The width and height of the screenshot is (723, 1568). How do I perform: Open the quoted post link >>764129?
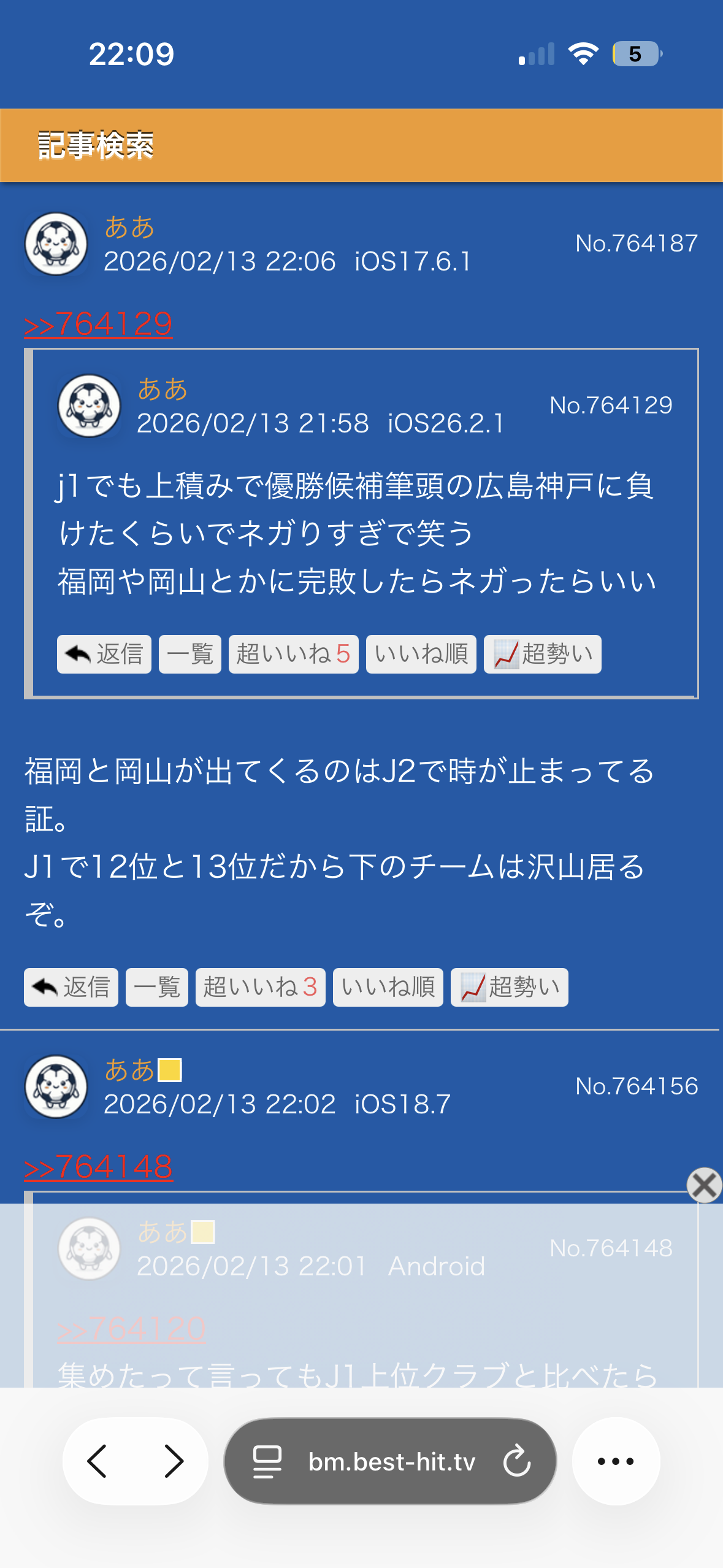[x=98, y=324]
